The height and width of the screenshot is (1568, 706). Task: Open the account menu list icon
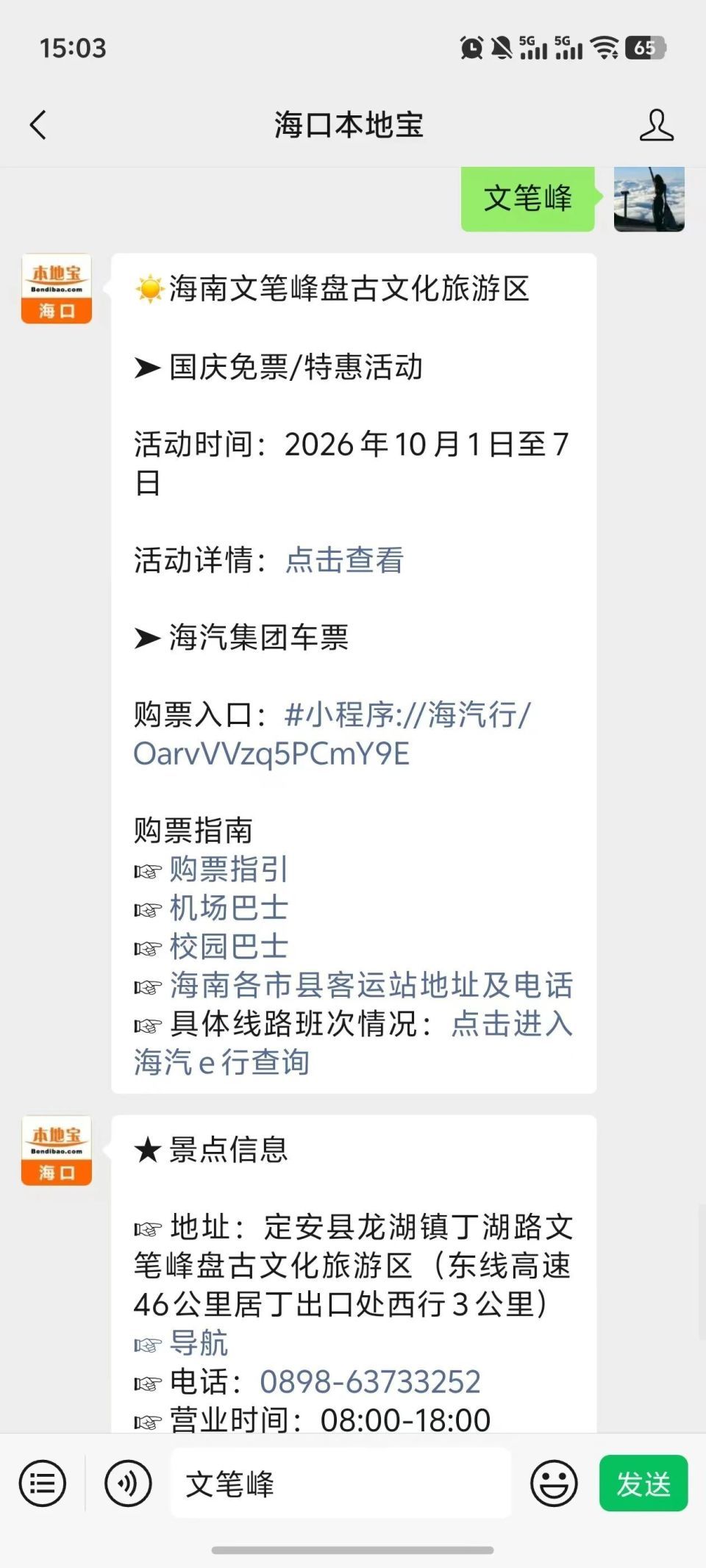pyautogui.click(x=43, y=1483)
